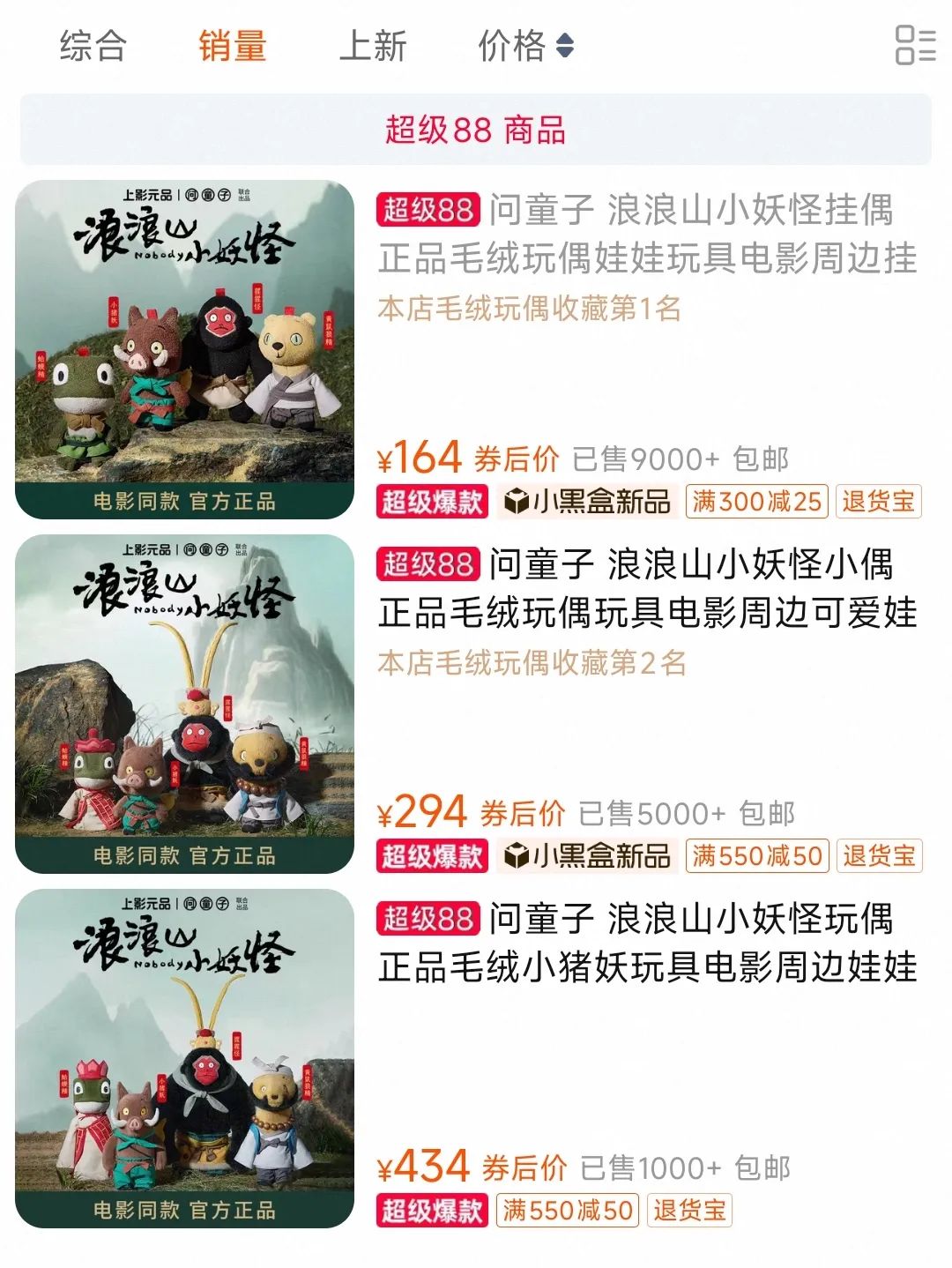
Task: Select the 销量 sort tab
Action: click(232, 46)
